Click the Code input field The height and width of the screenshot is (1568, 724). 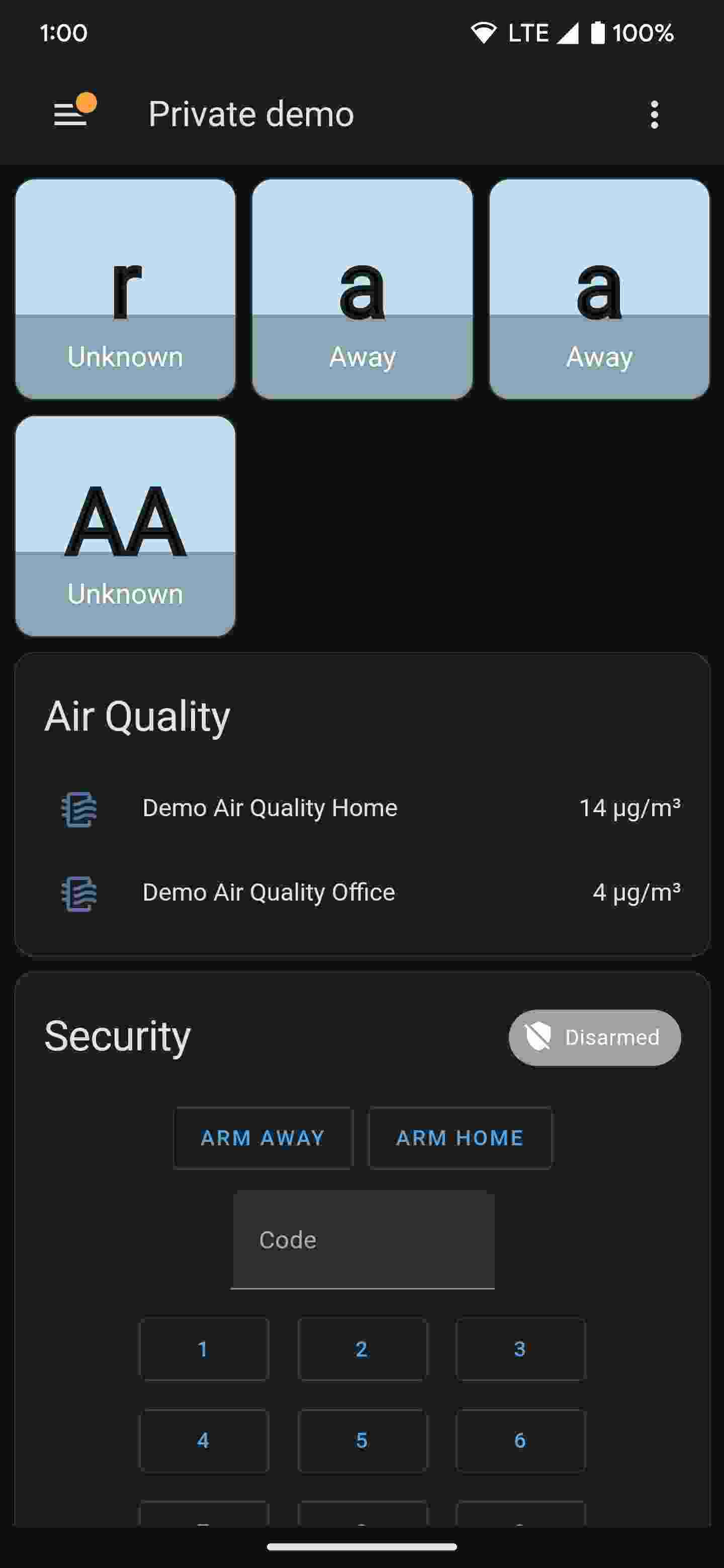361,1239
